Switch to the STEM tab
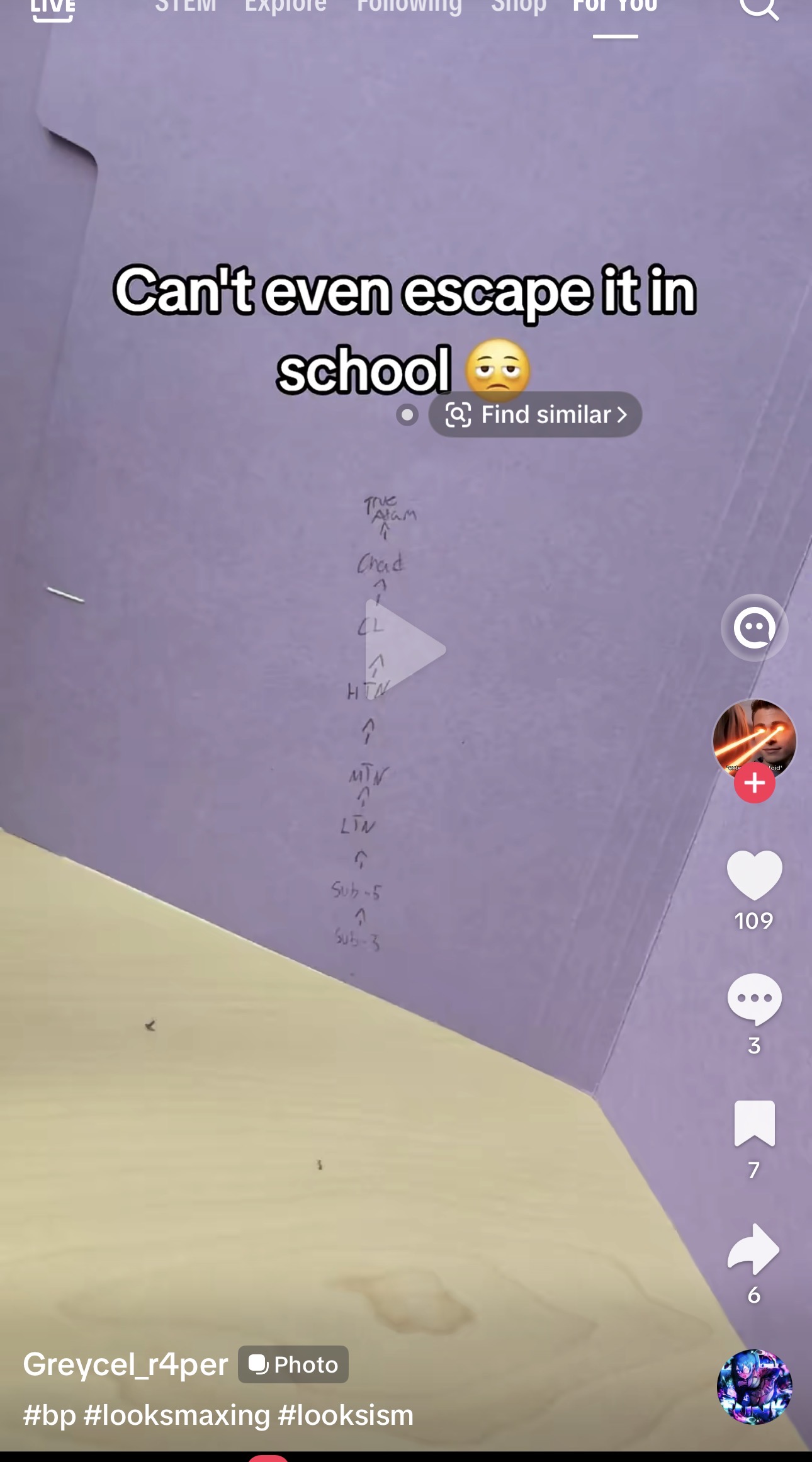Viewport: 812px width, 1462px height. pos(186,6)
